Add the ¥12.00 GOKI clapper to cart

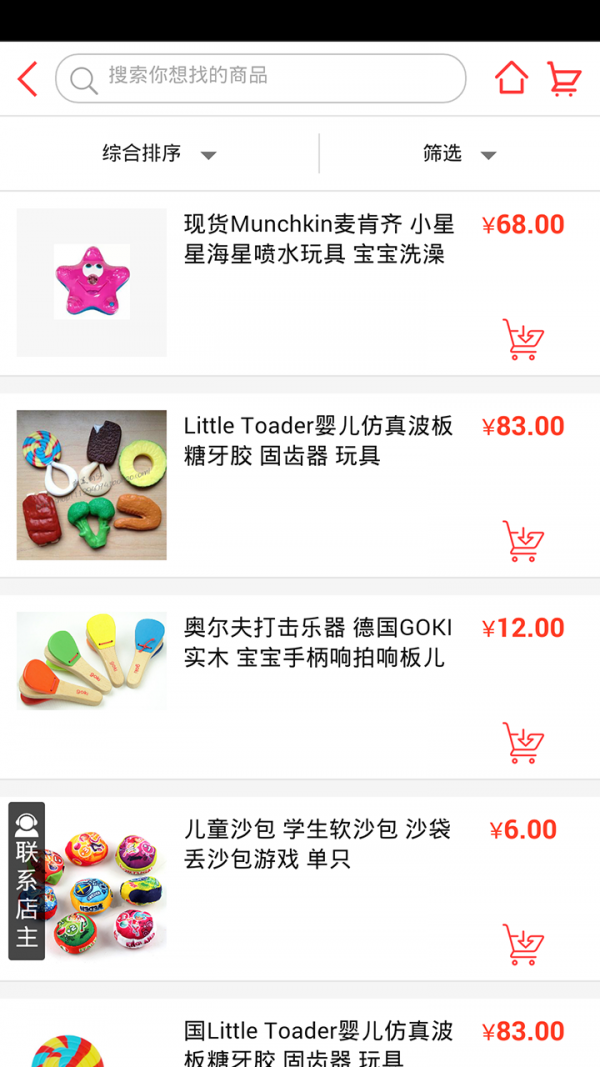tap(523, 743)
